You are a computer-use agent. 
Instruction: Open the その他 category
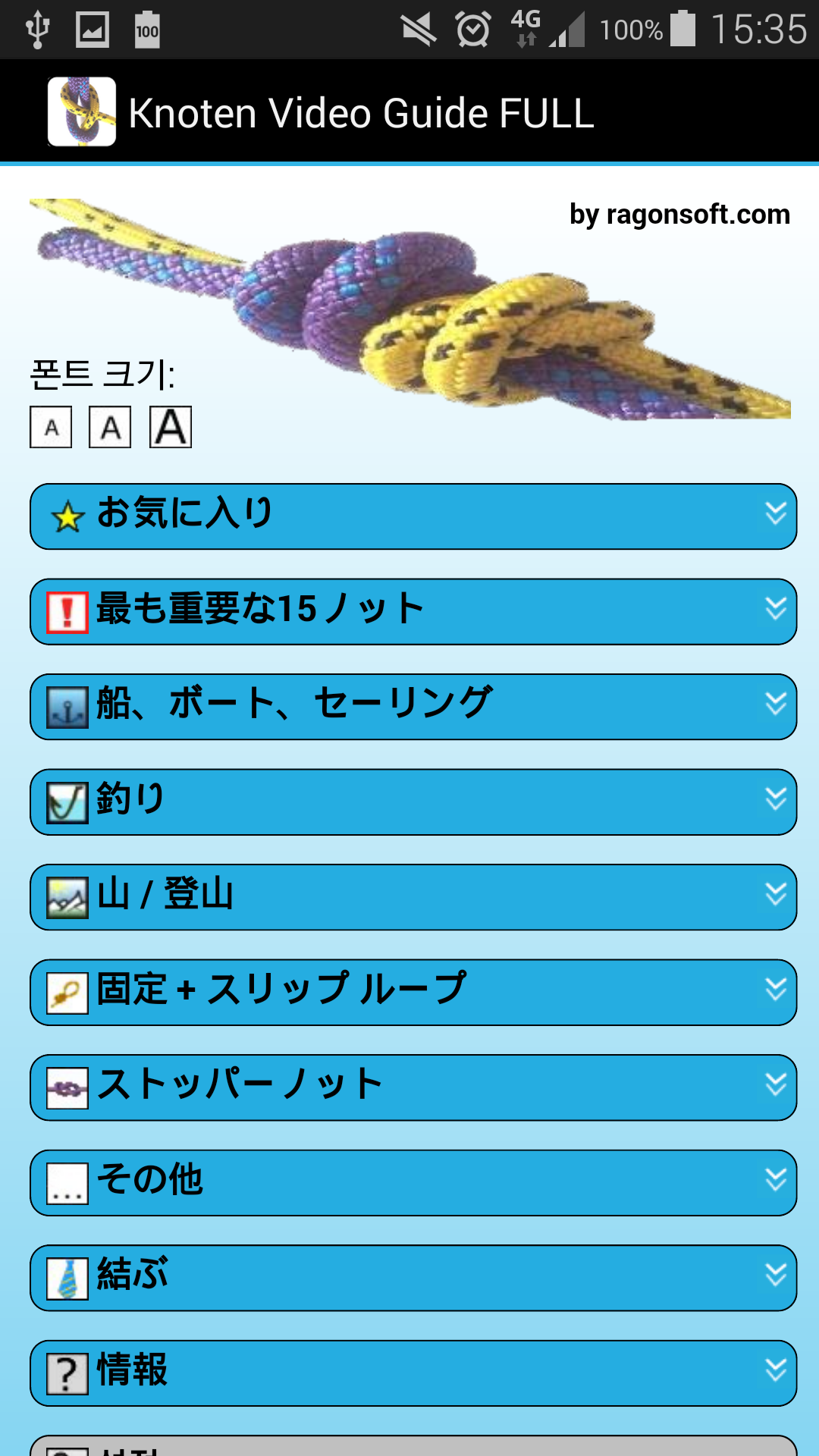(413, 1183)
